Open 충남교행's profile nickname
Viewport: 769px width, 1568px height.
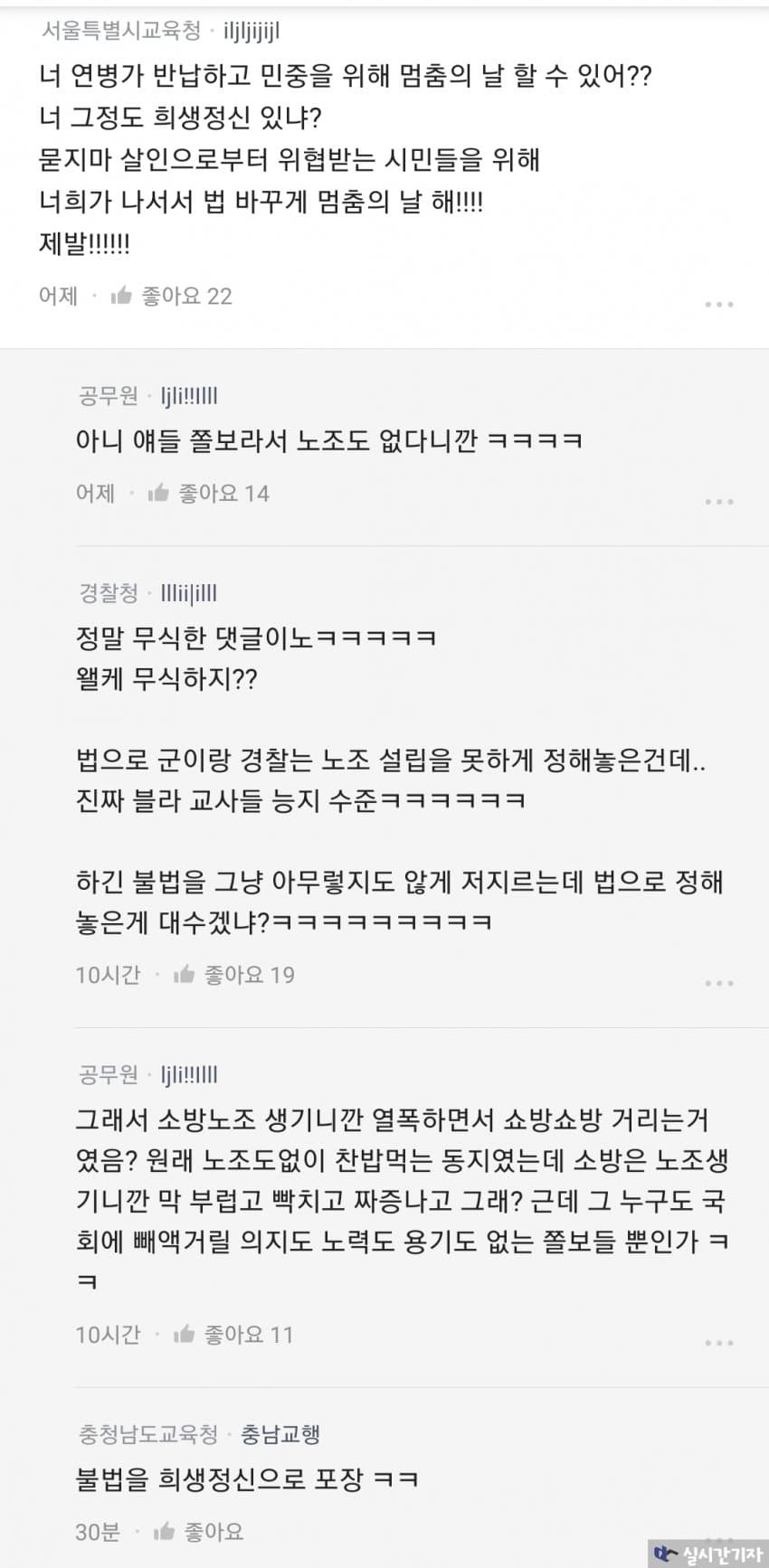pyautogui.click(x=280, y=1434)
